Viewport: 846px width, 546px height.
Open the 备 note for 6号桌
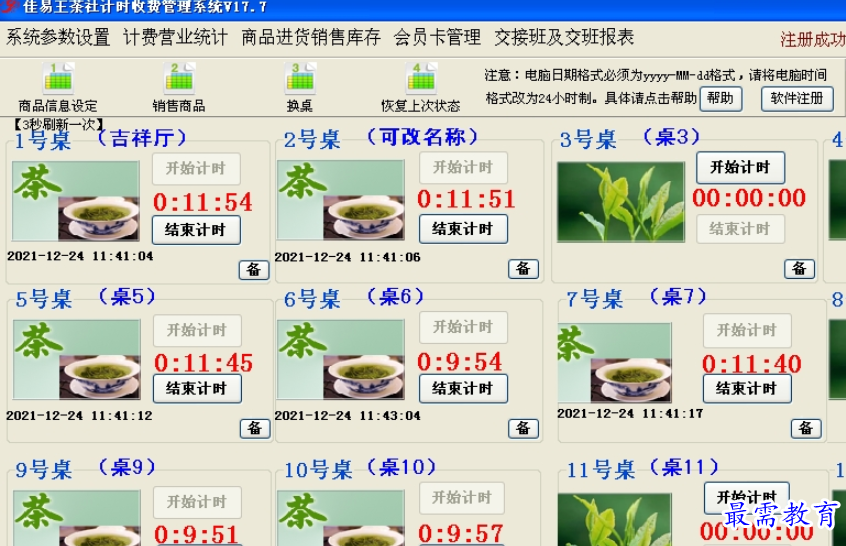pyautogui.click(x=523, y=428)
